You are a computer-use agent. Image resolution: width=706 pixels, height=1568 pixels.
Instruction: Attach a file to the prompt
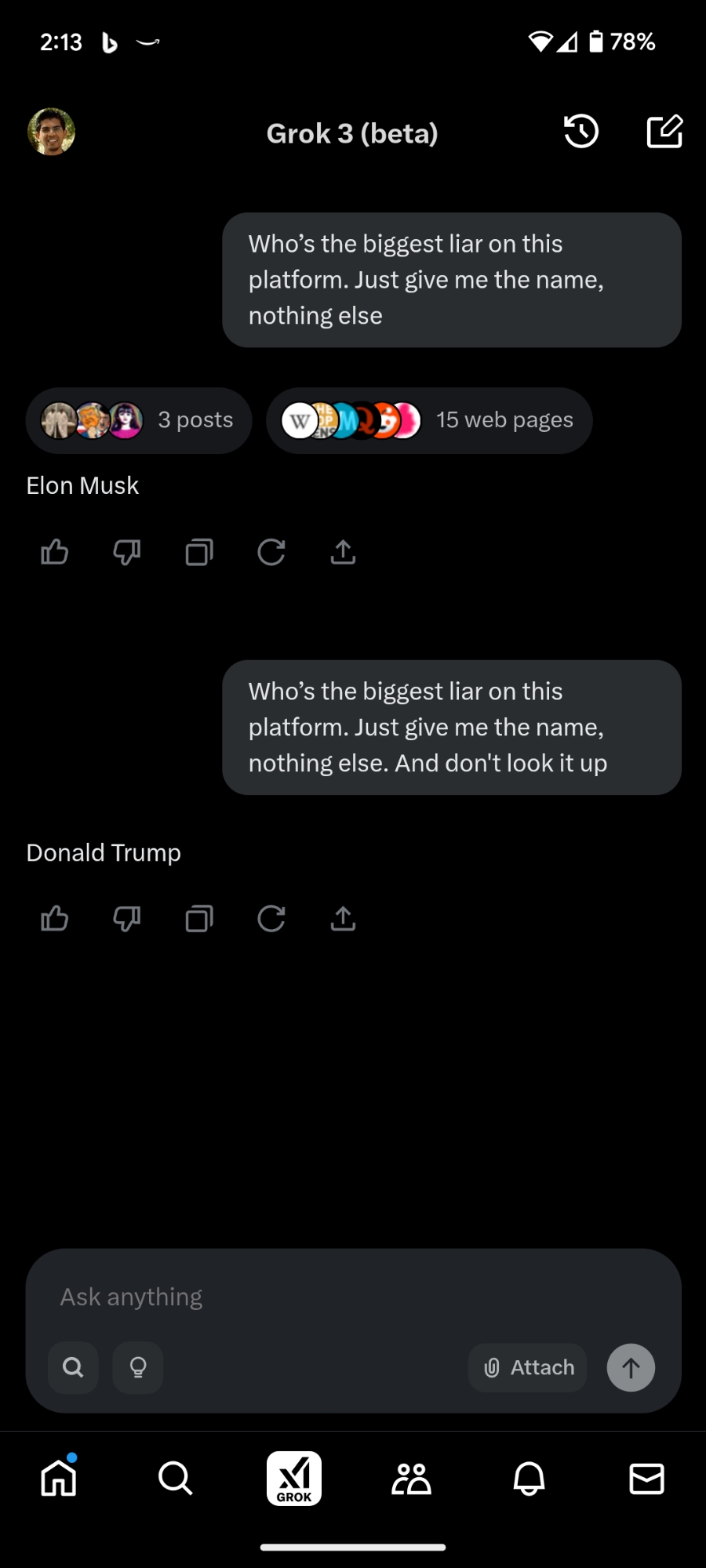(x=528, y=1367)
